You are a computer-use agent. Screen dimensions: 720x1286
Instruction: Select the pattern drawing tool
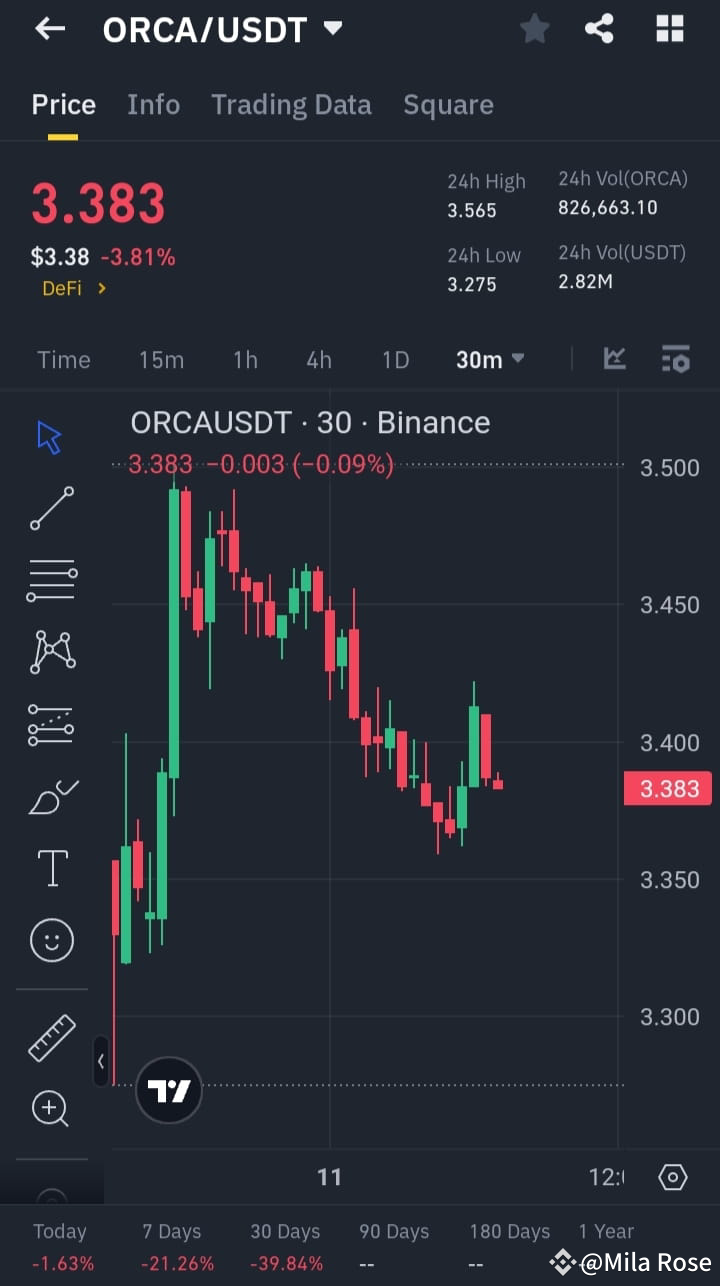click(x=51, y=652)
